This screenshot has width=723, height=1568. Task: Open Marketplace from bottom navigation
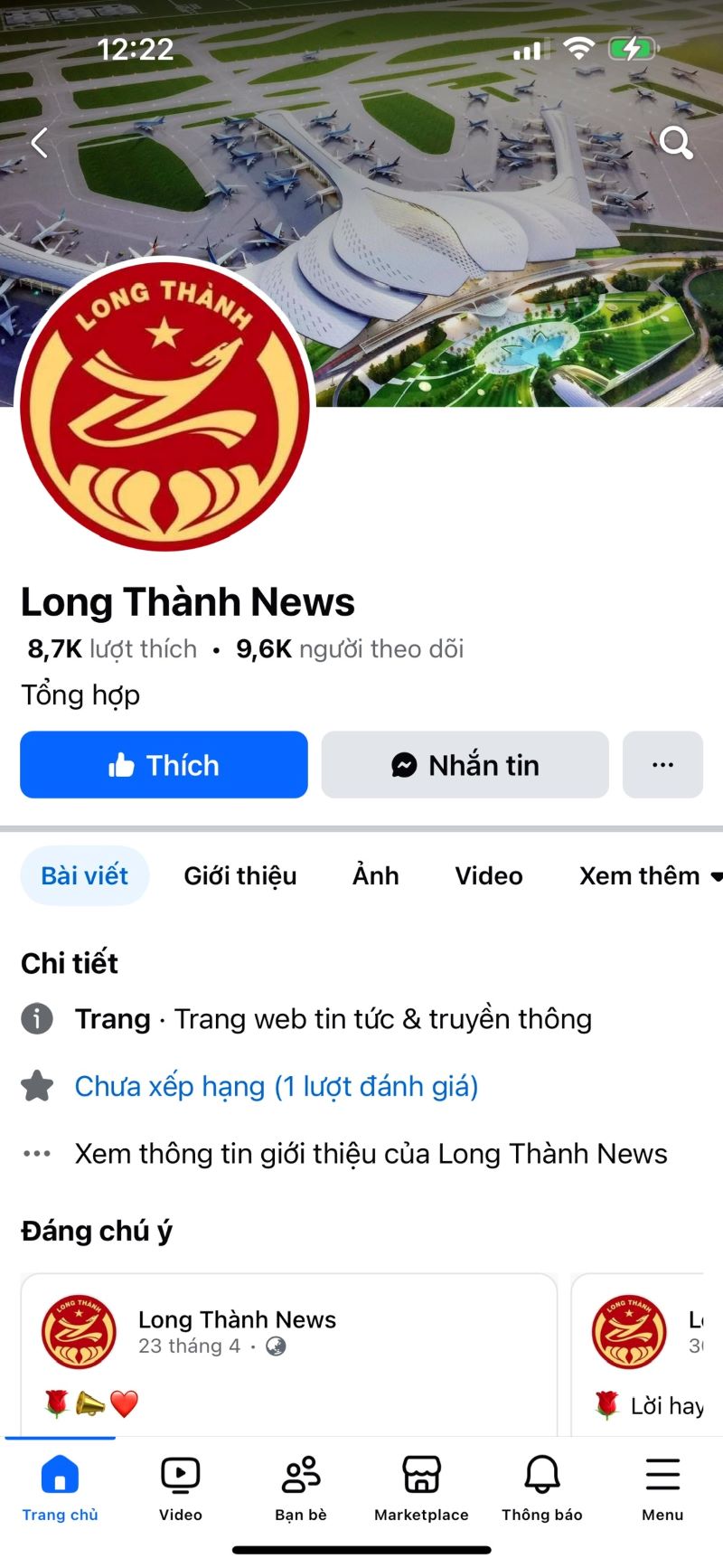coord(421,1488)
